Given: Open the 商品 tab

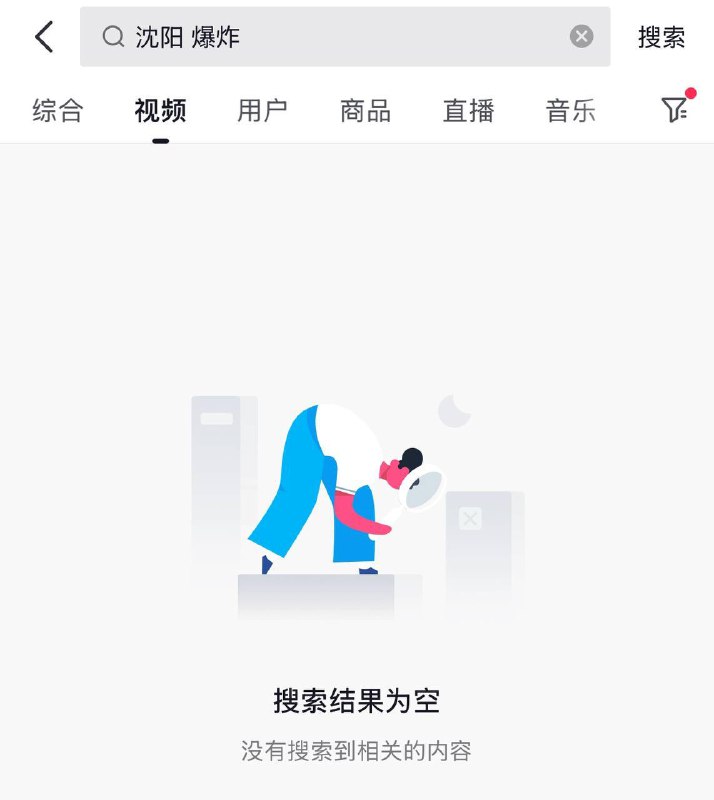Looking at the screenshot, I should coord(365,111).
